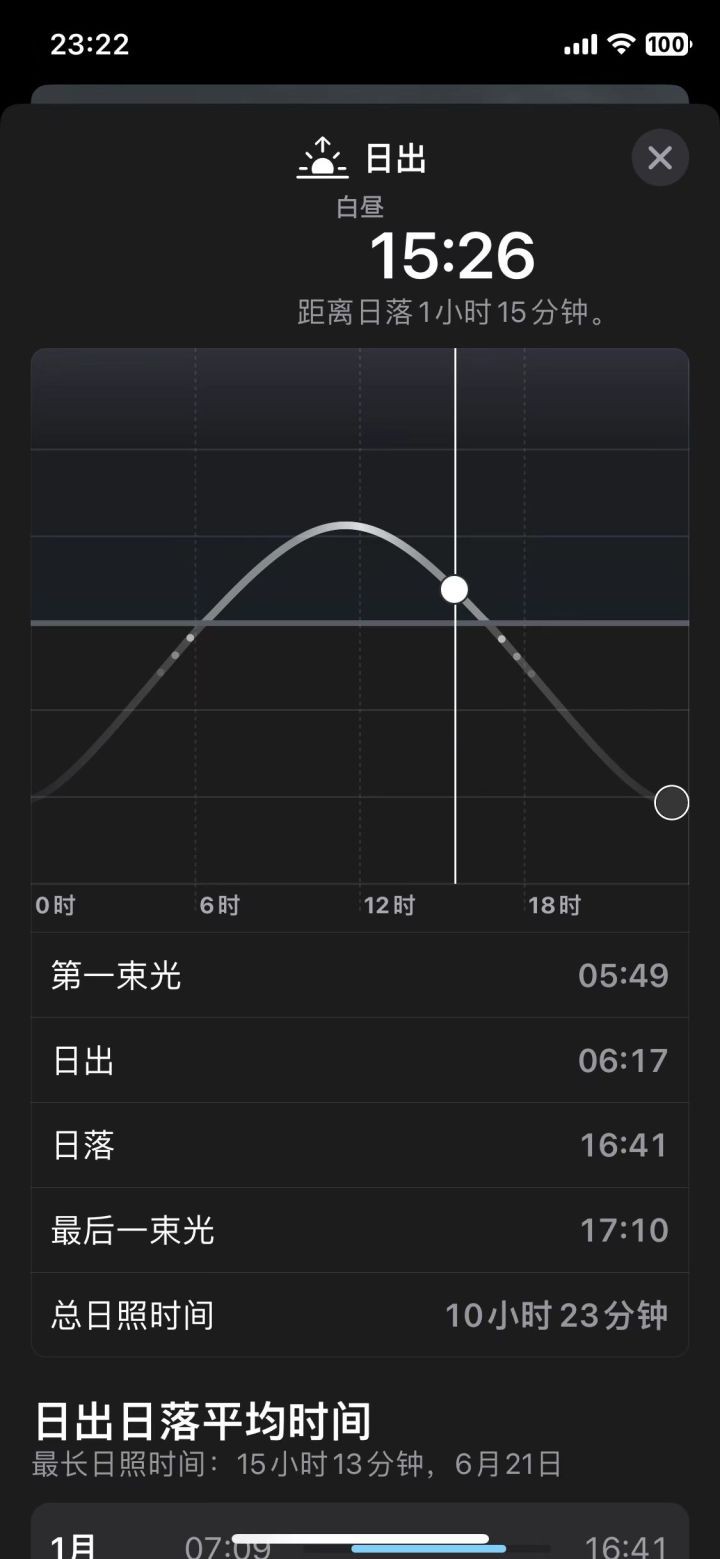Image resolution: width=720 pixels, height=1559 pixels.
Task: Expand the 最后一束光 row
Action: click(358, 1231)
